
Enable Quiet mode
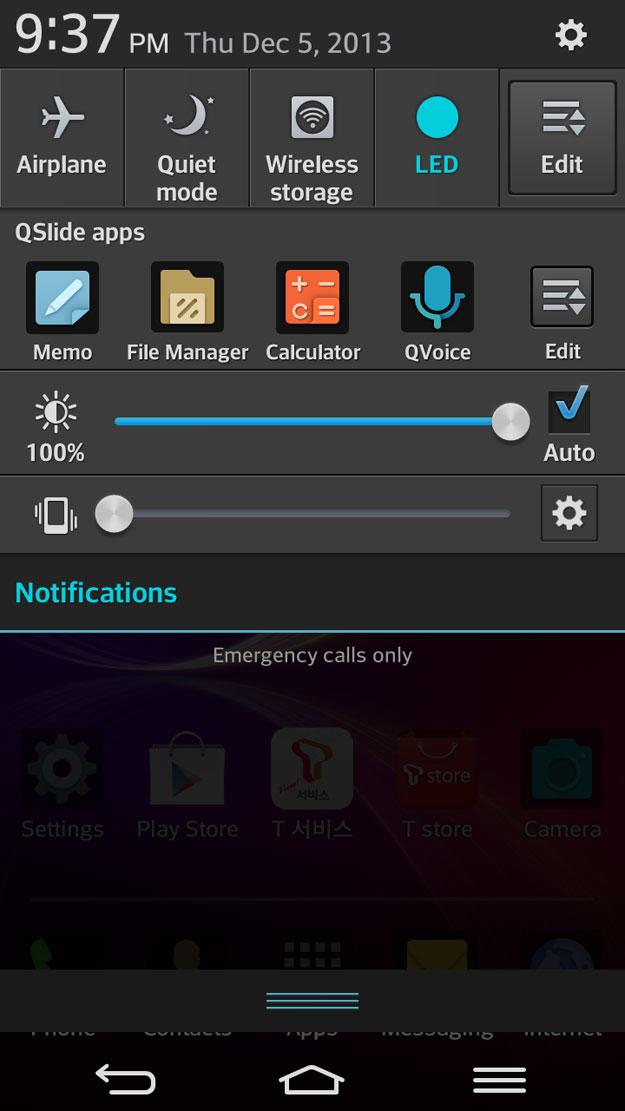pyautogui.click(x=187, y=138)
